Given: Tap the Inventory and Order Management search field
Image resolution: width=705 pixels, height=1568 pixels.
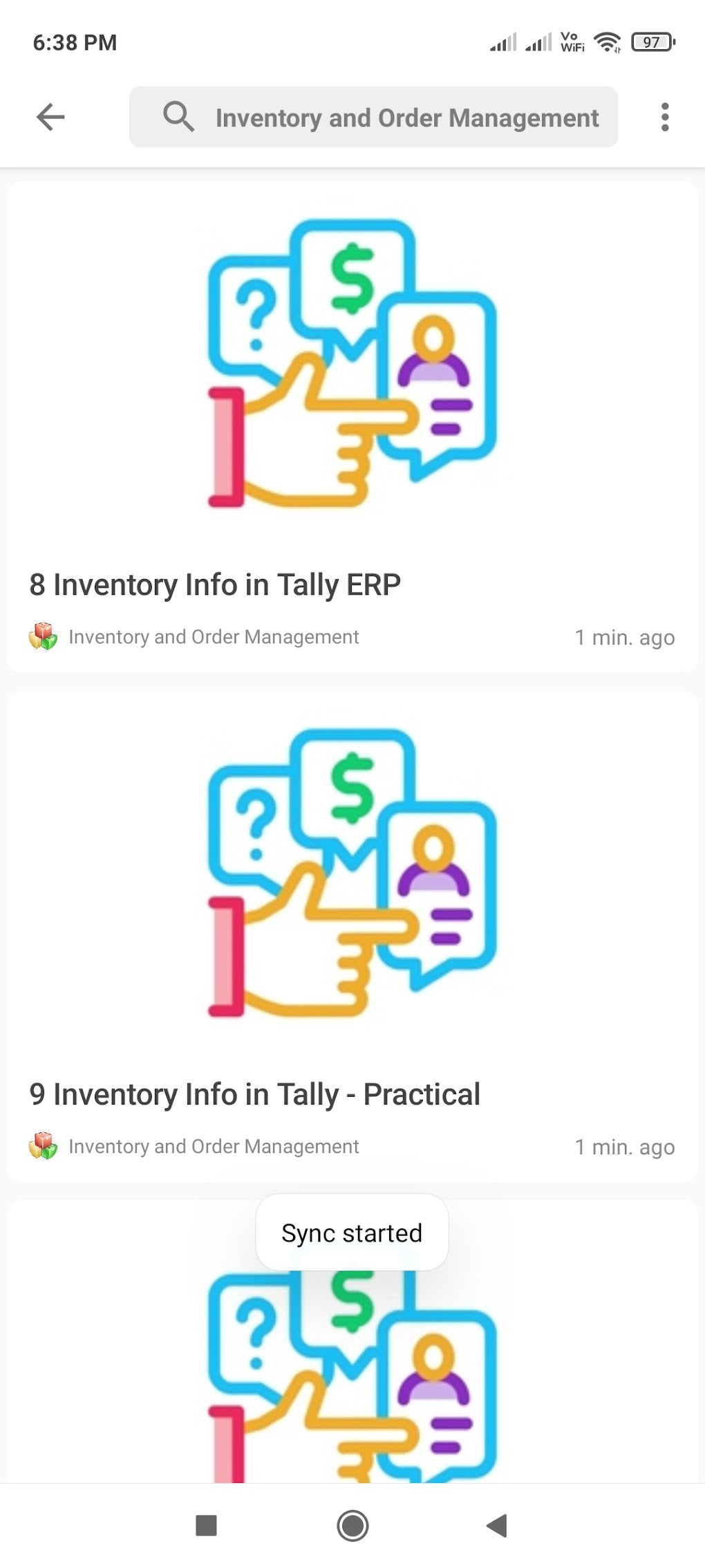Looking at the screenshot, I should coord(373,117).
